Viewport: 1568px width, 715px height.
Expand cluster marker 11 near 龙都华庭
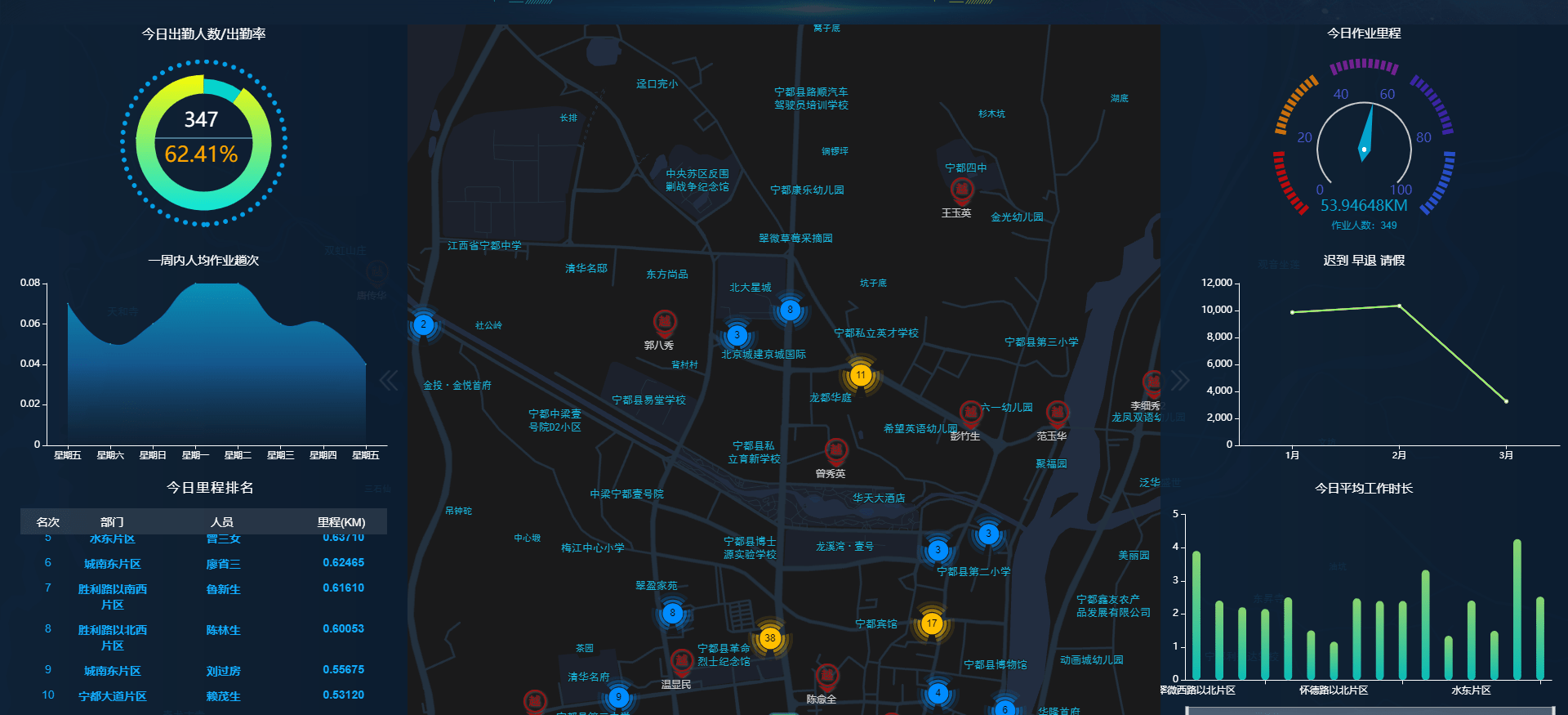point(860,375)
